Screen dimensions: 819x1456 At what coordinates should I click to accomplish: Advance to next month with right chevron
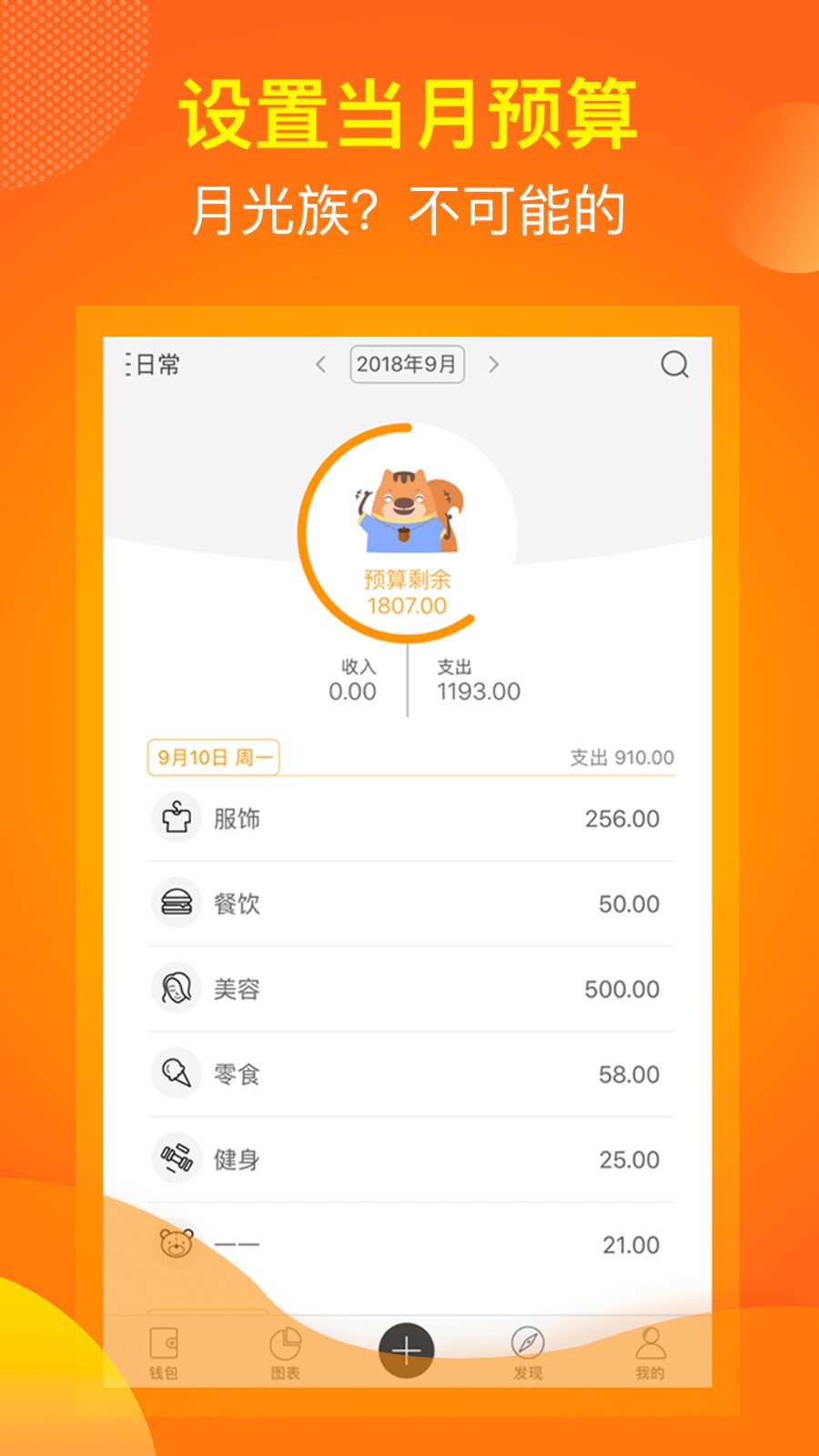pyautogui.click(x=494, y=364)
